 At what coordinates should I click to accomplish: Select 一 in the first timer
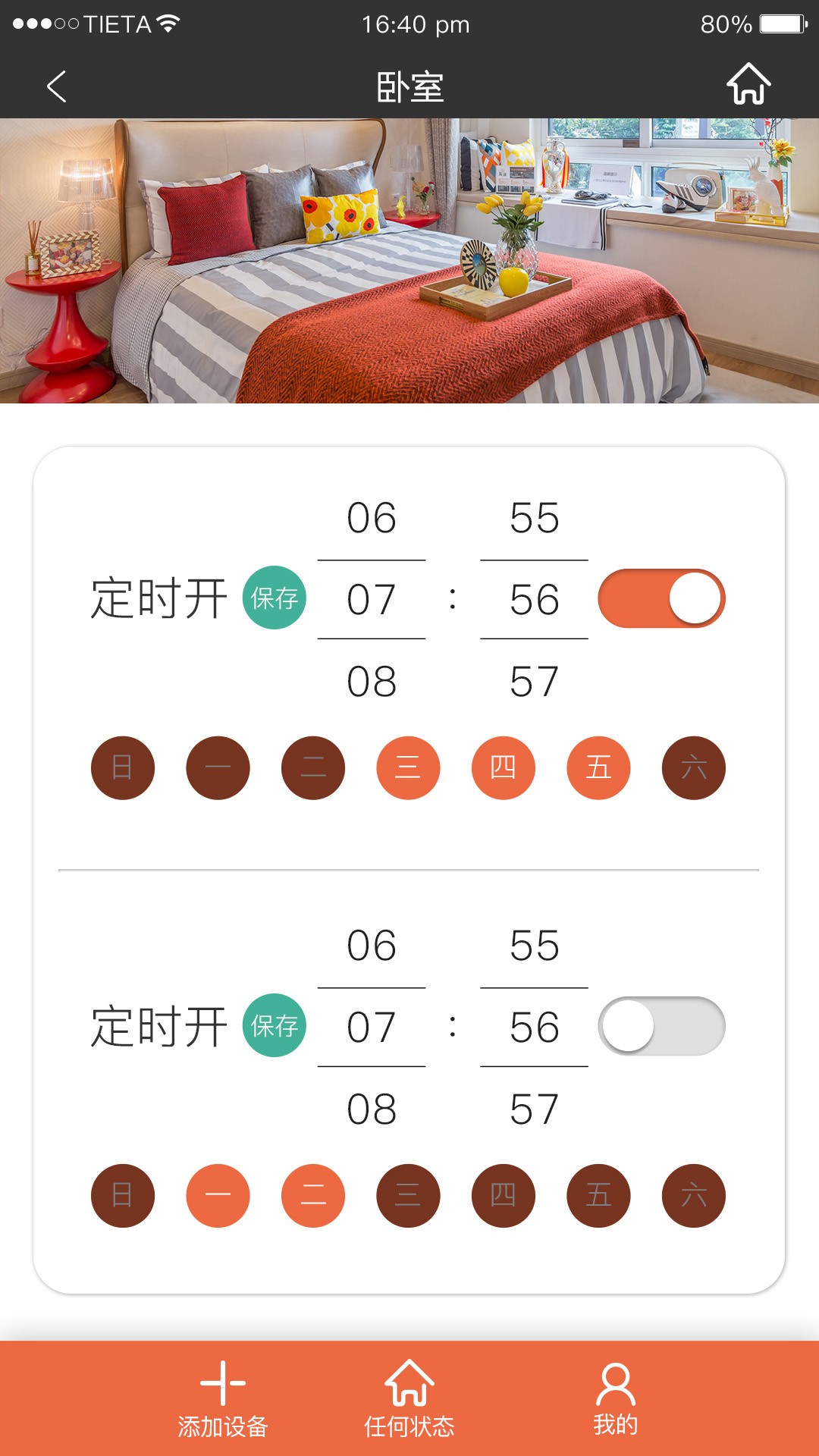point(218,767)
